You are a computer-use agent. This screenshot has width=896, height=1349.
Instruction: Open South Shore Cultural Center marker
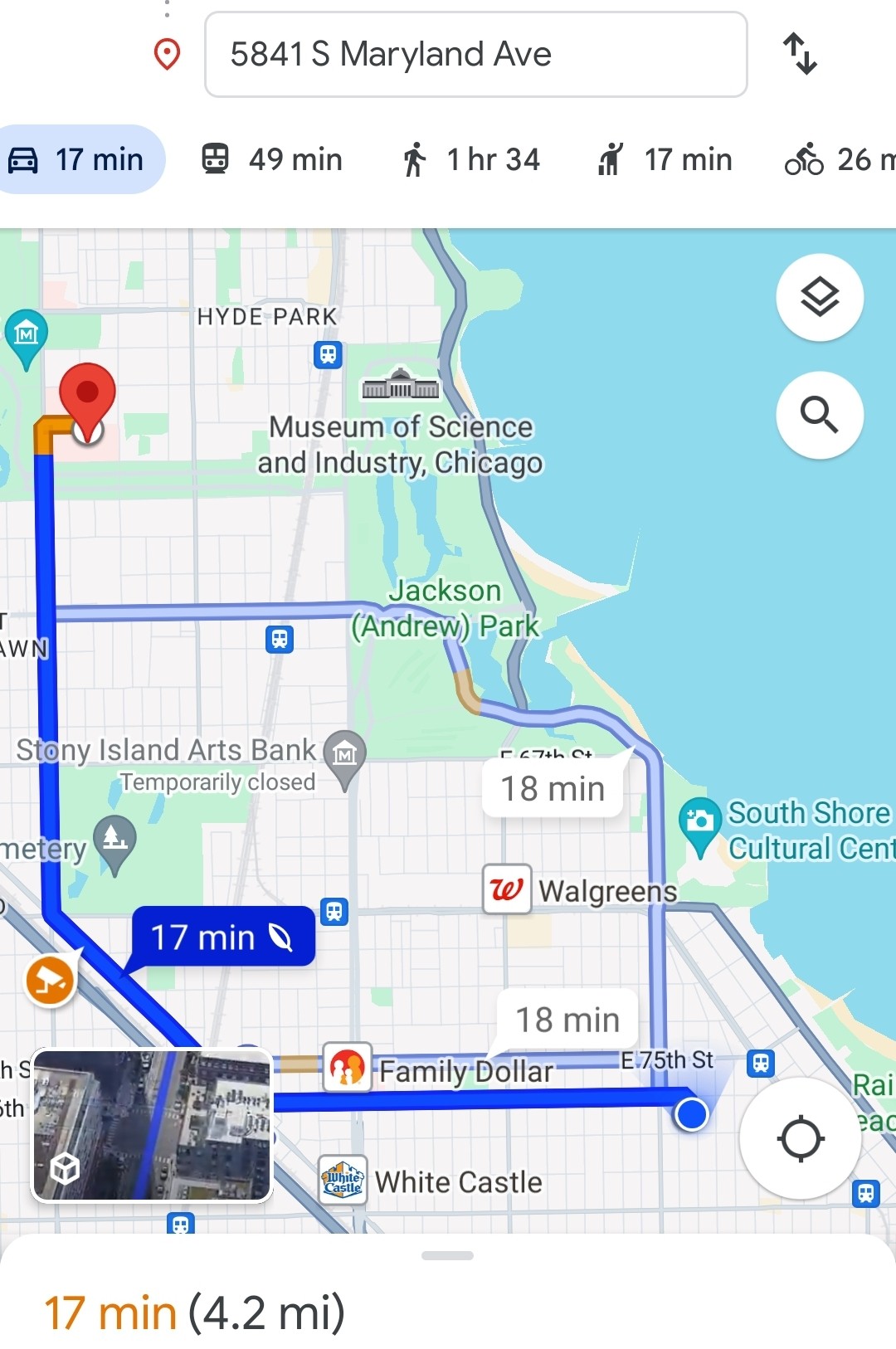click(x=699, y=821)
